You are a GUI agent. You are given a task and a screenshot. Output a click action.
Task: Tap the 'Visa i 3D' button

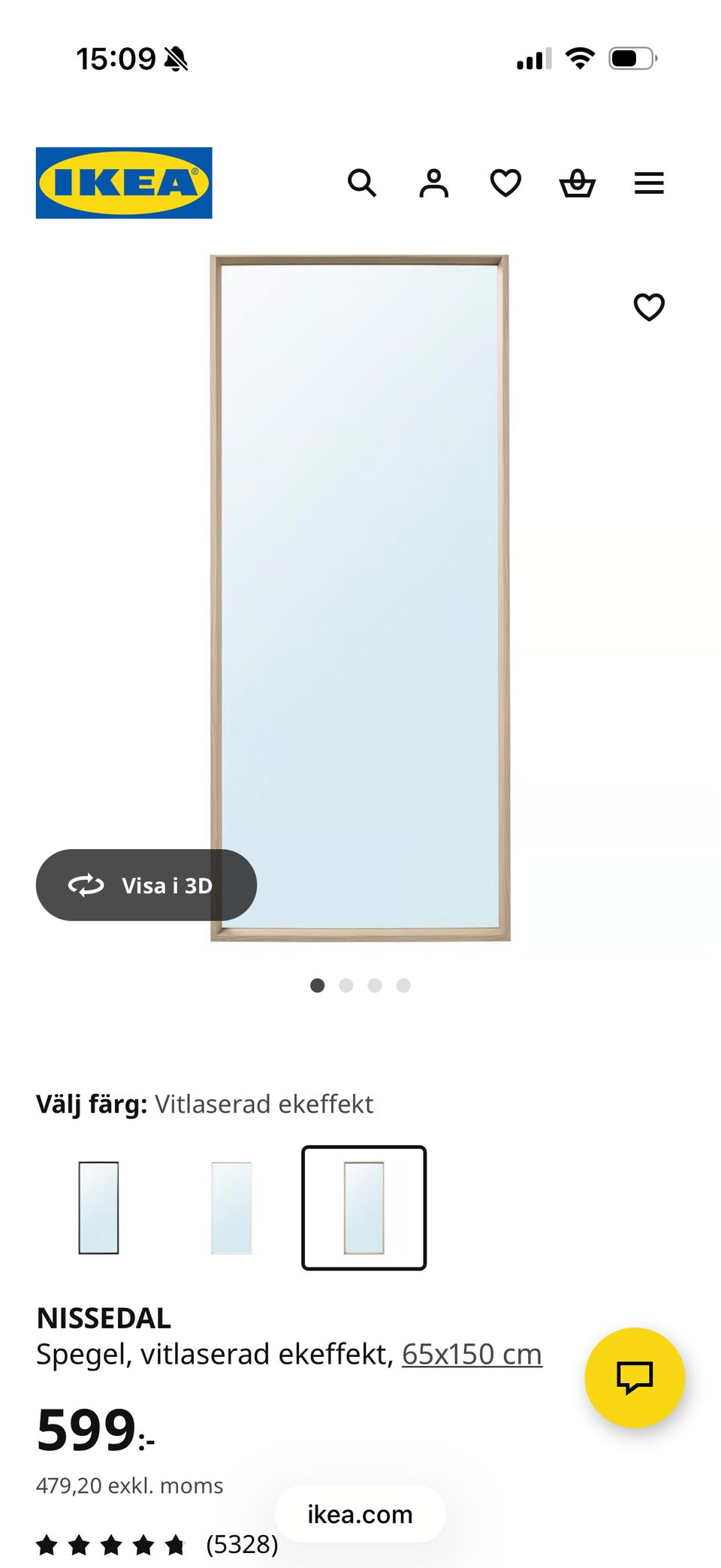146,885
